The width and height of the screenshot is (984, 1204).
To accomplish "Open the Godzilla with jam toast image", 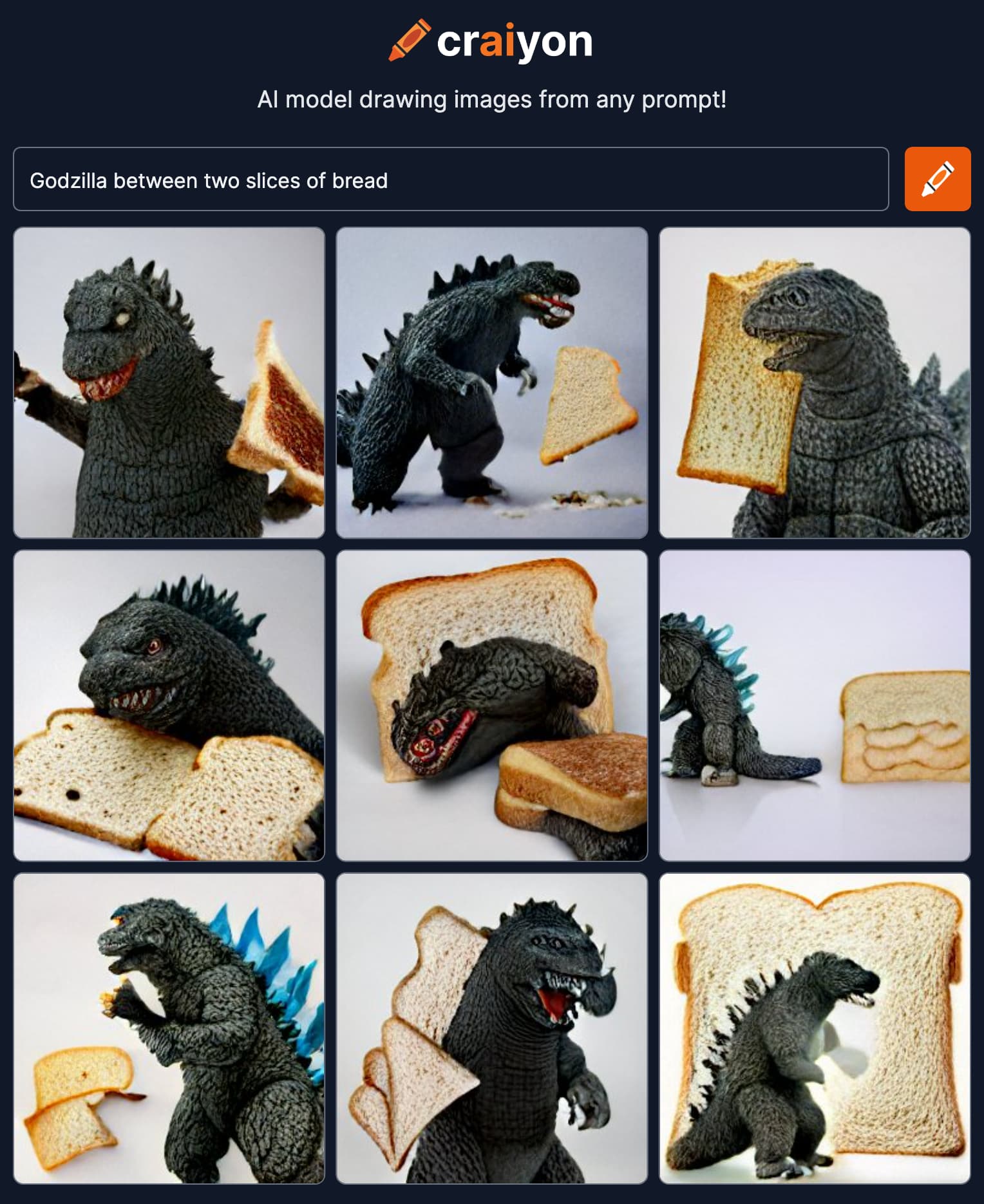I will [x=169, y=382].
